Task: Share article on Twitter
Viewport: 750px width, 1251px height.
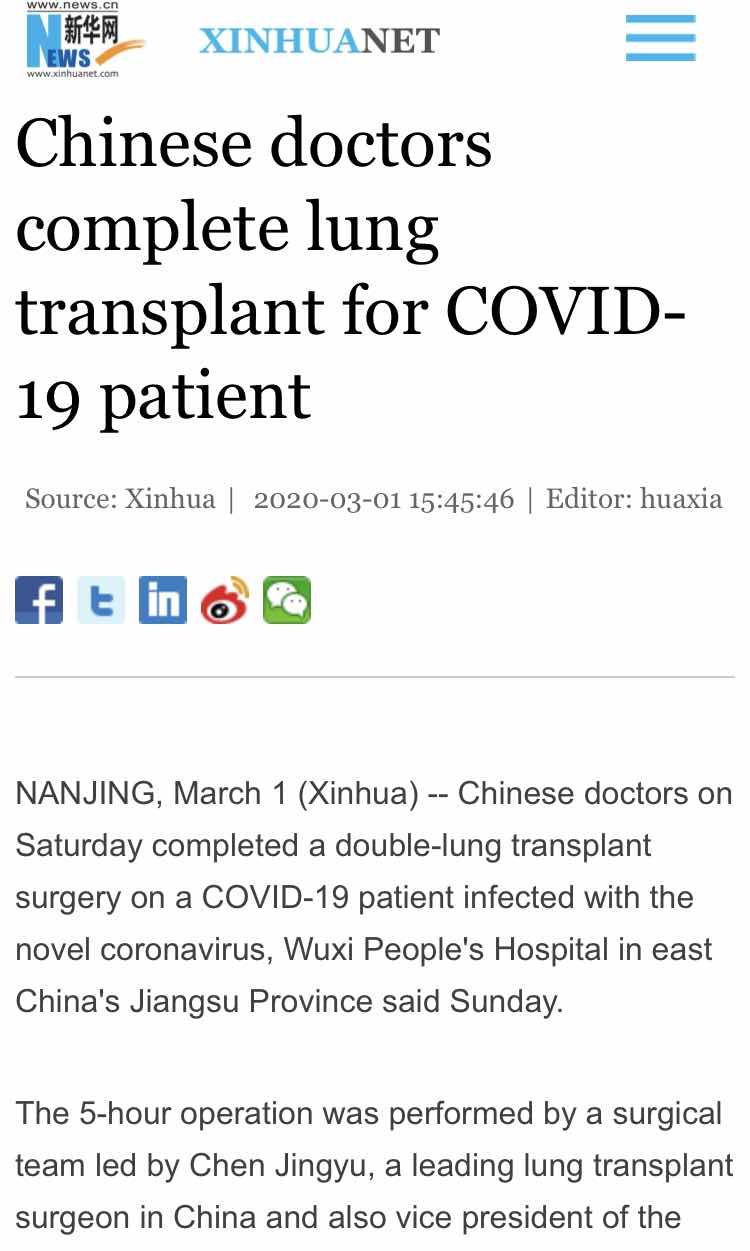Action: (x=101, y=600)
